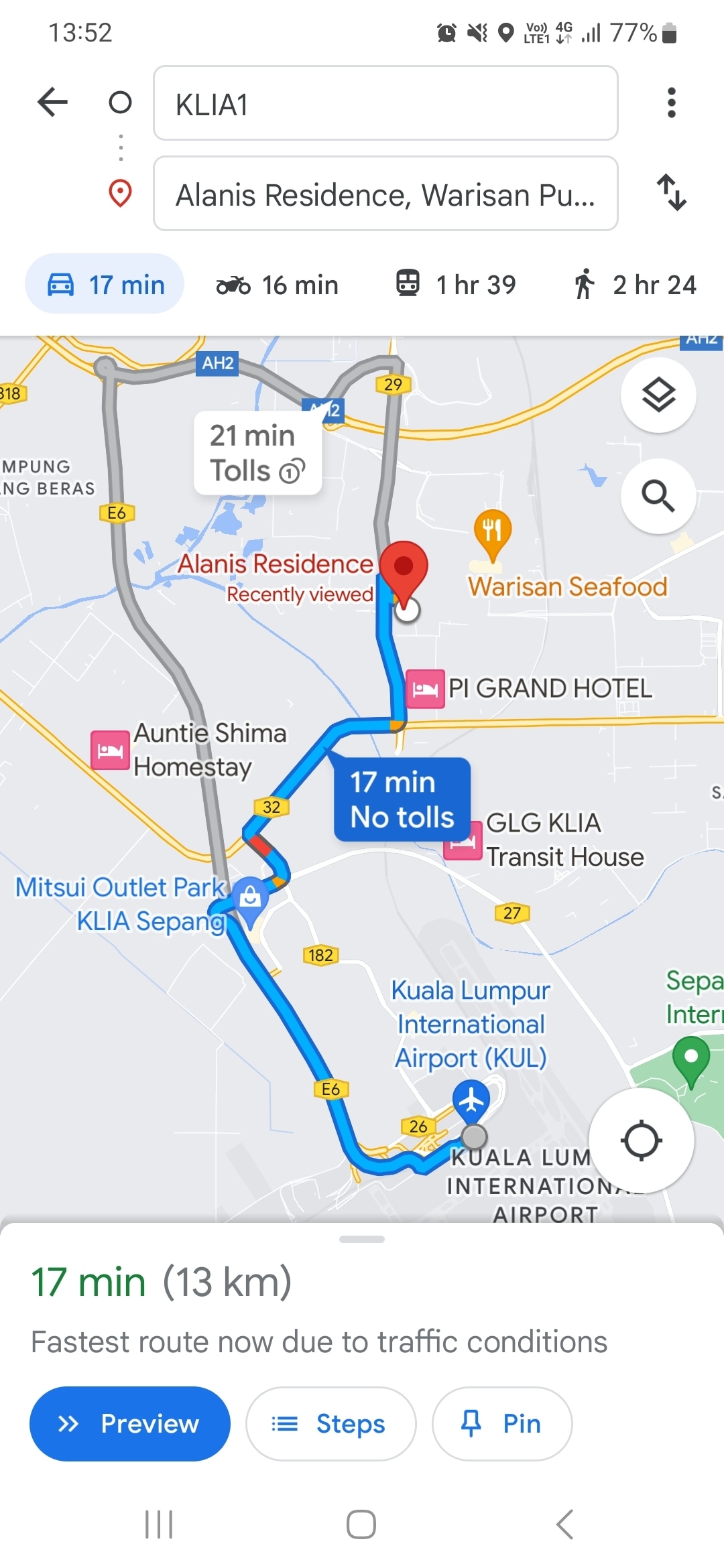Go to the system home screen

click(361, 1524)
